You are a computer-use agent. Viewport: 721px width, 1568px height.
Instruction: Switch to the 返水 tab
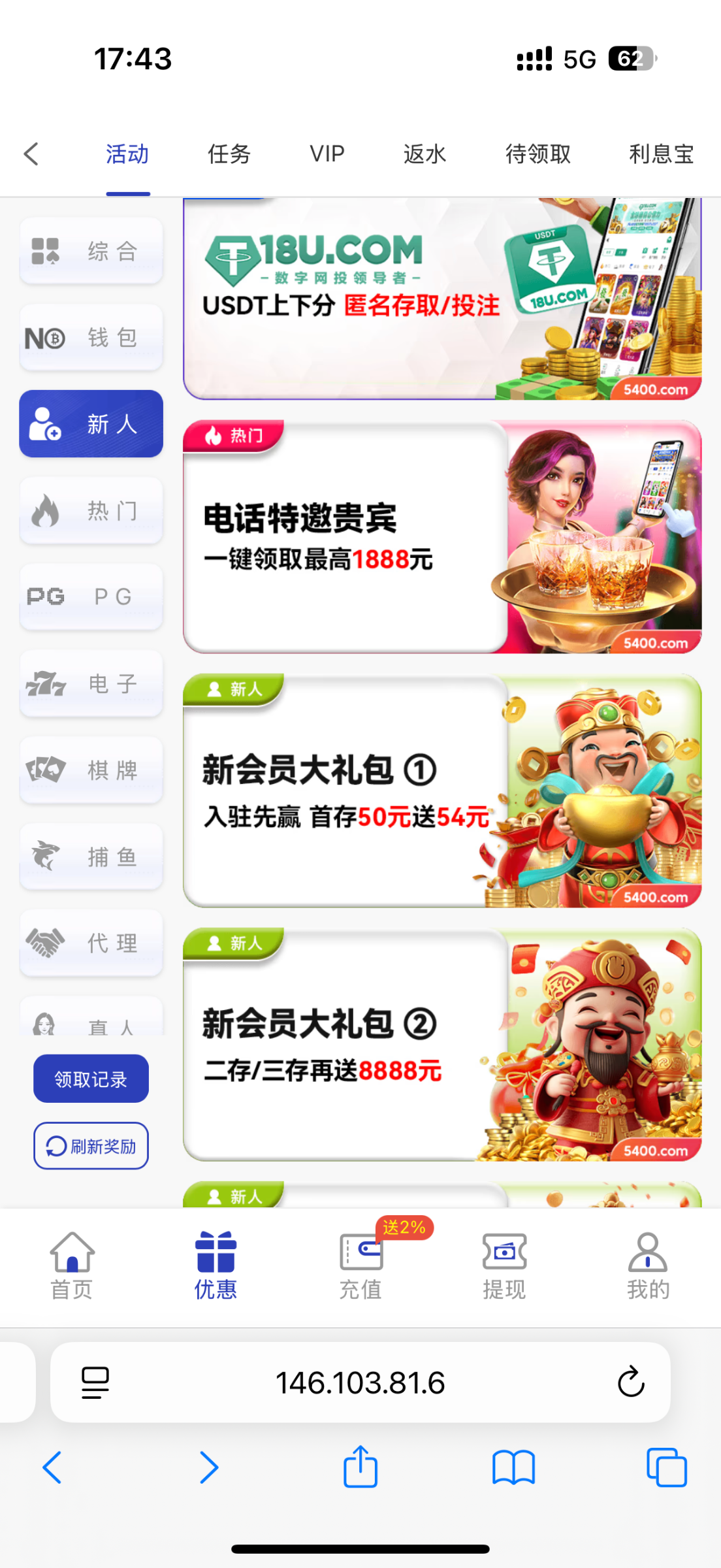pyautogui.click(x=425, y=154)
